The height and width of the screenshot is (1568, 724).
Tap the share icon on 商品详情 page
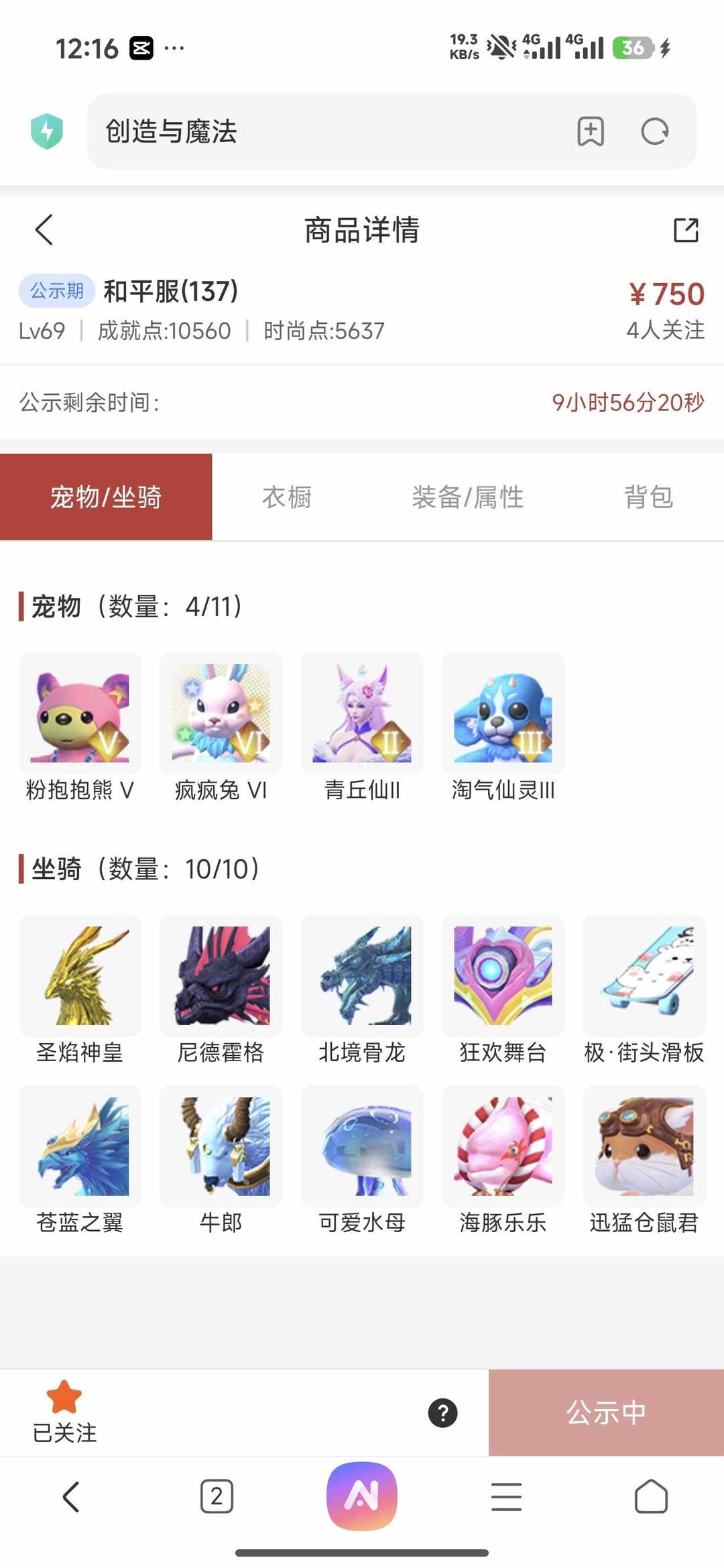coord(685,231)
